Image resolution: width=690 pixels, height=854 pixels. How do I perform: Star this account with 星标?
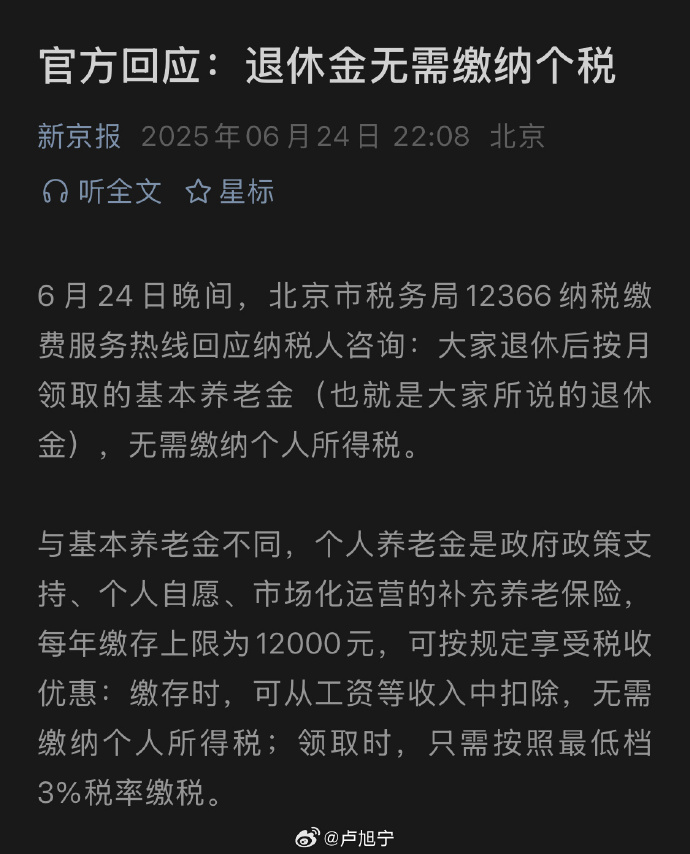coord(230,192)
